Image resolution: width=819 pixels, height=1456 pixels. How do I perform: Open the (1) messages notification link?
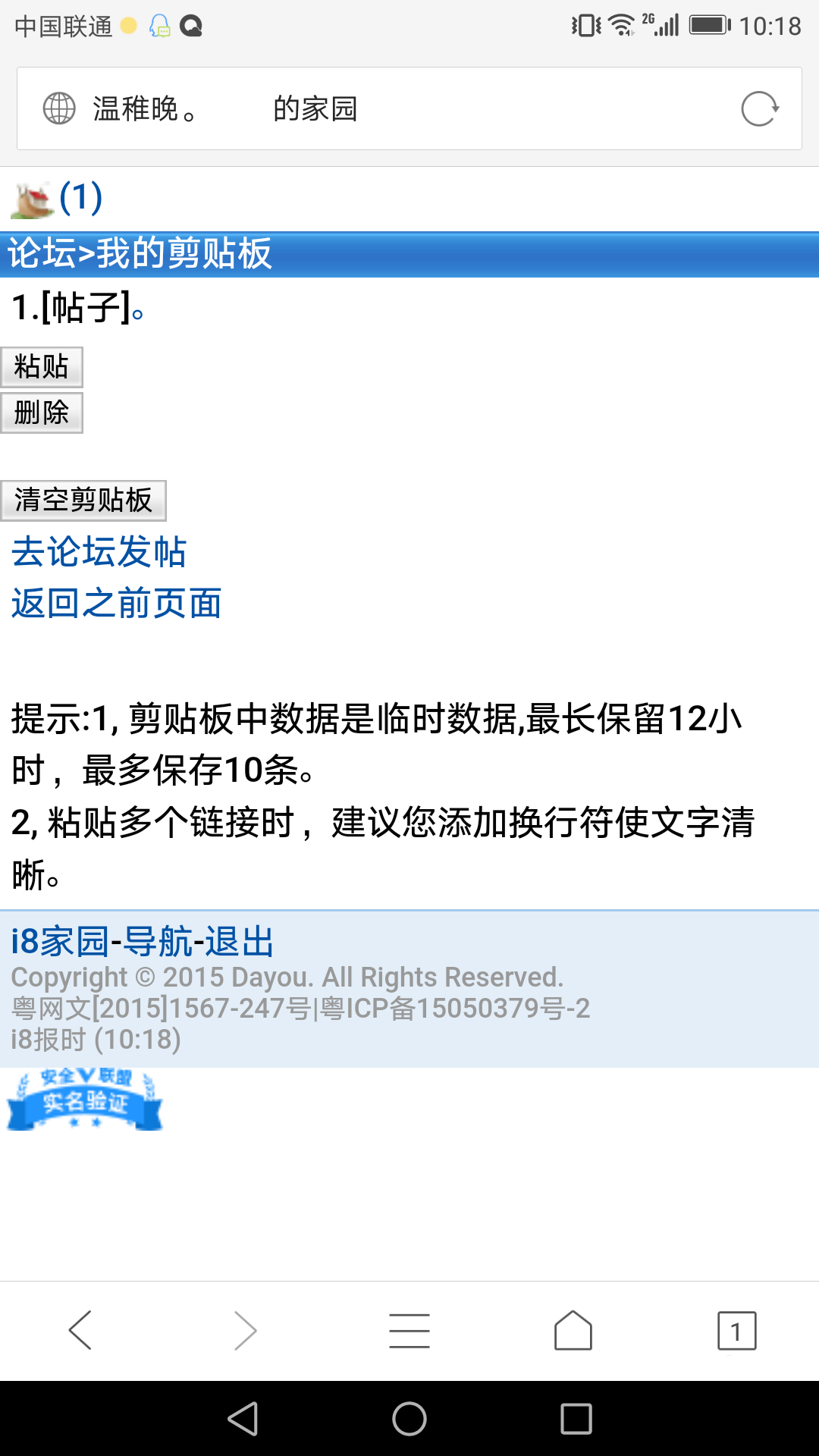[x=80, y=198]
